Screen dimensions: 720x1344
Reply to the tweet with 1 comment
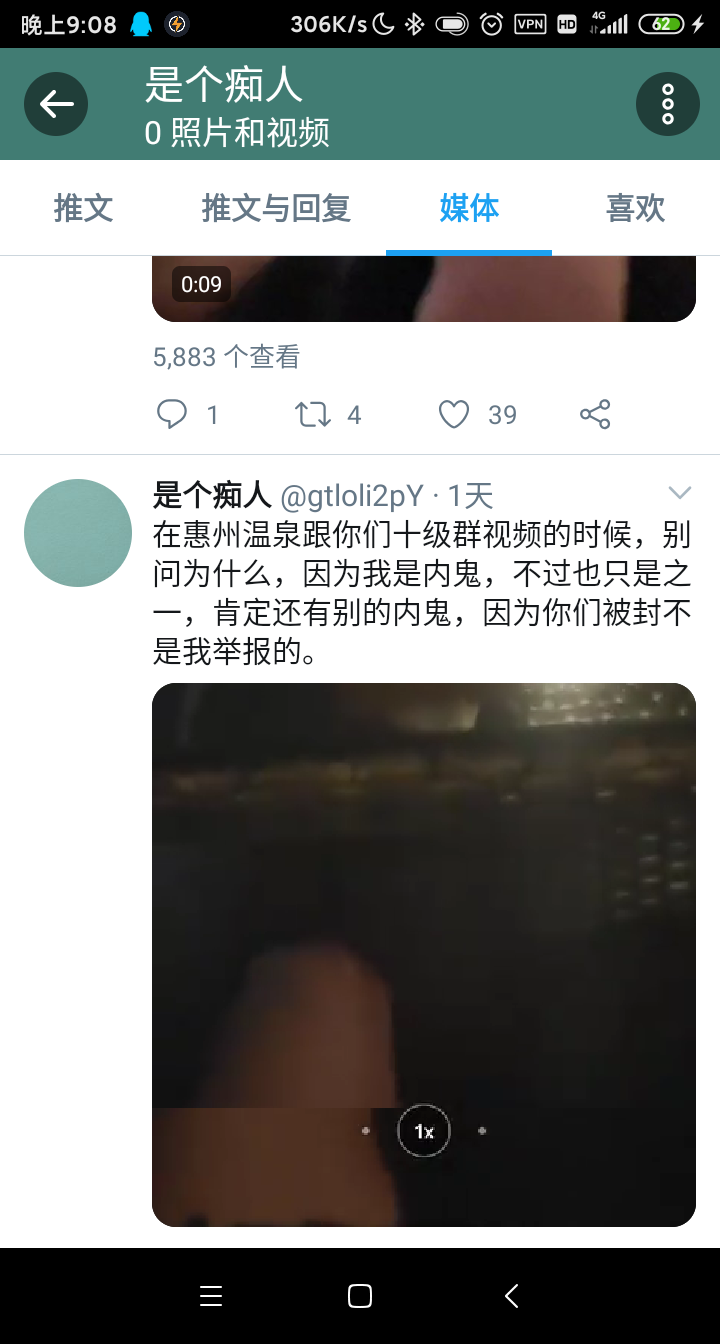click(x=173, y=414)
